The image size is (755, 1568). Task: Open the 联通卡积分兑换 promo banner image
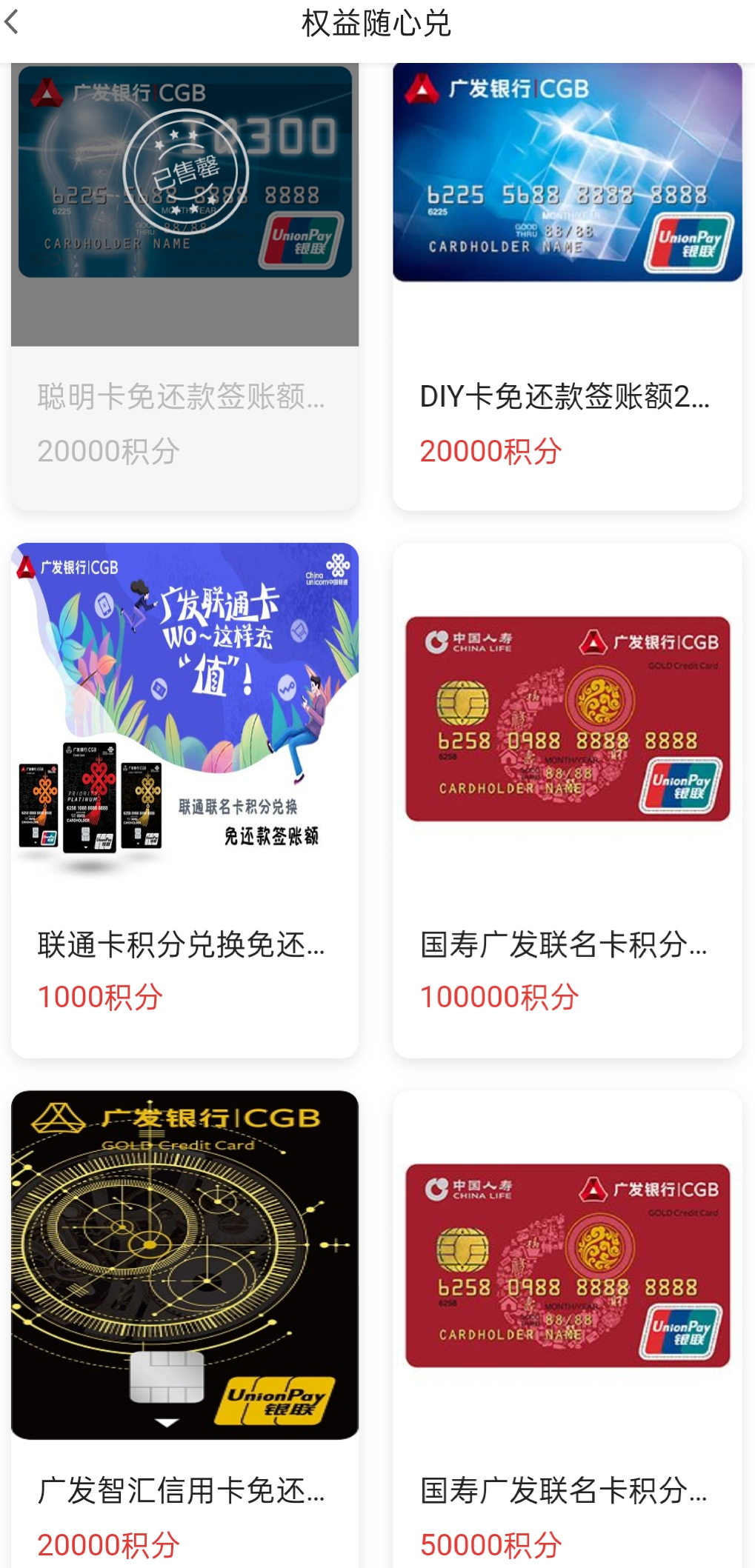pos(185,704)
